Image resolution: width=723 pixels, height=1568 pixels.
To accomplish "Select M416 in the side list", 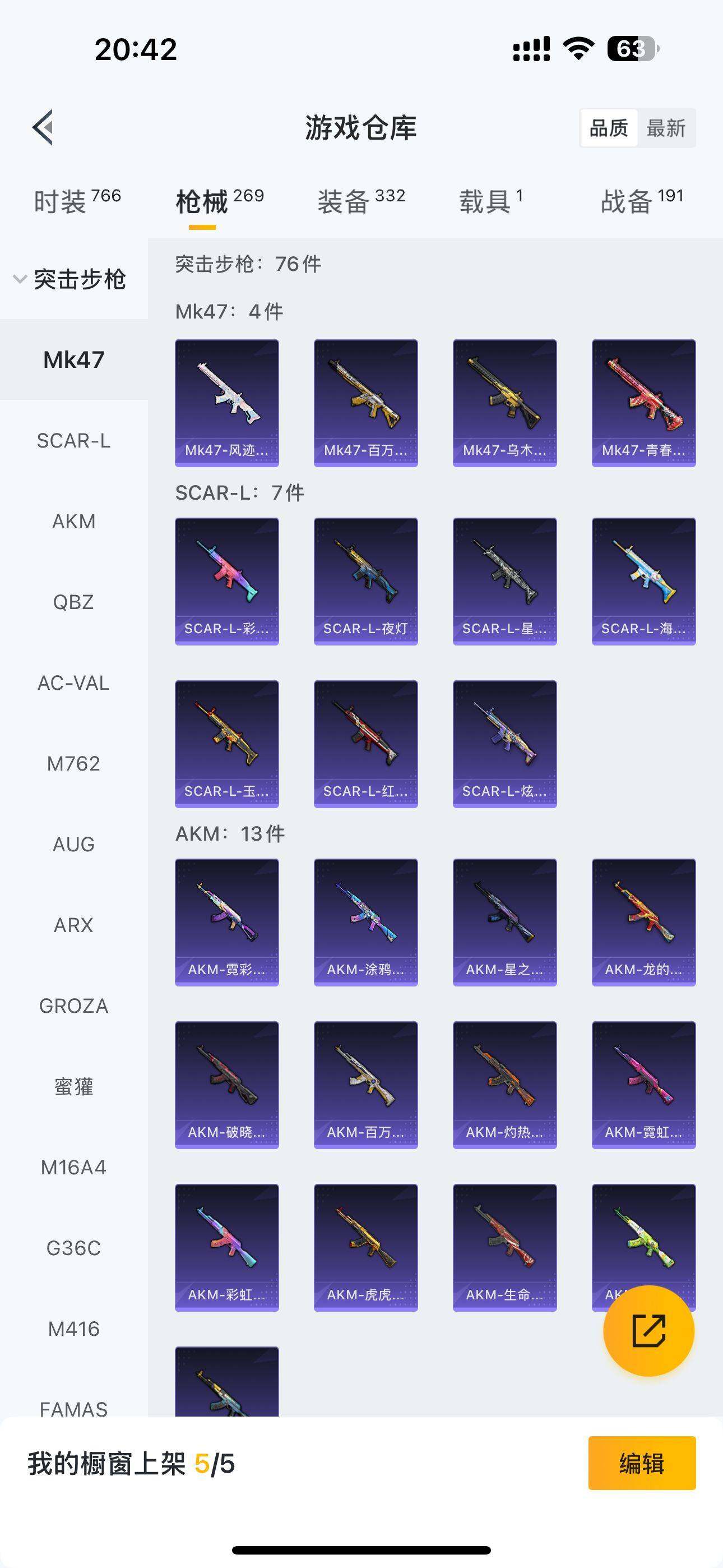I will tap(73, 1329).
